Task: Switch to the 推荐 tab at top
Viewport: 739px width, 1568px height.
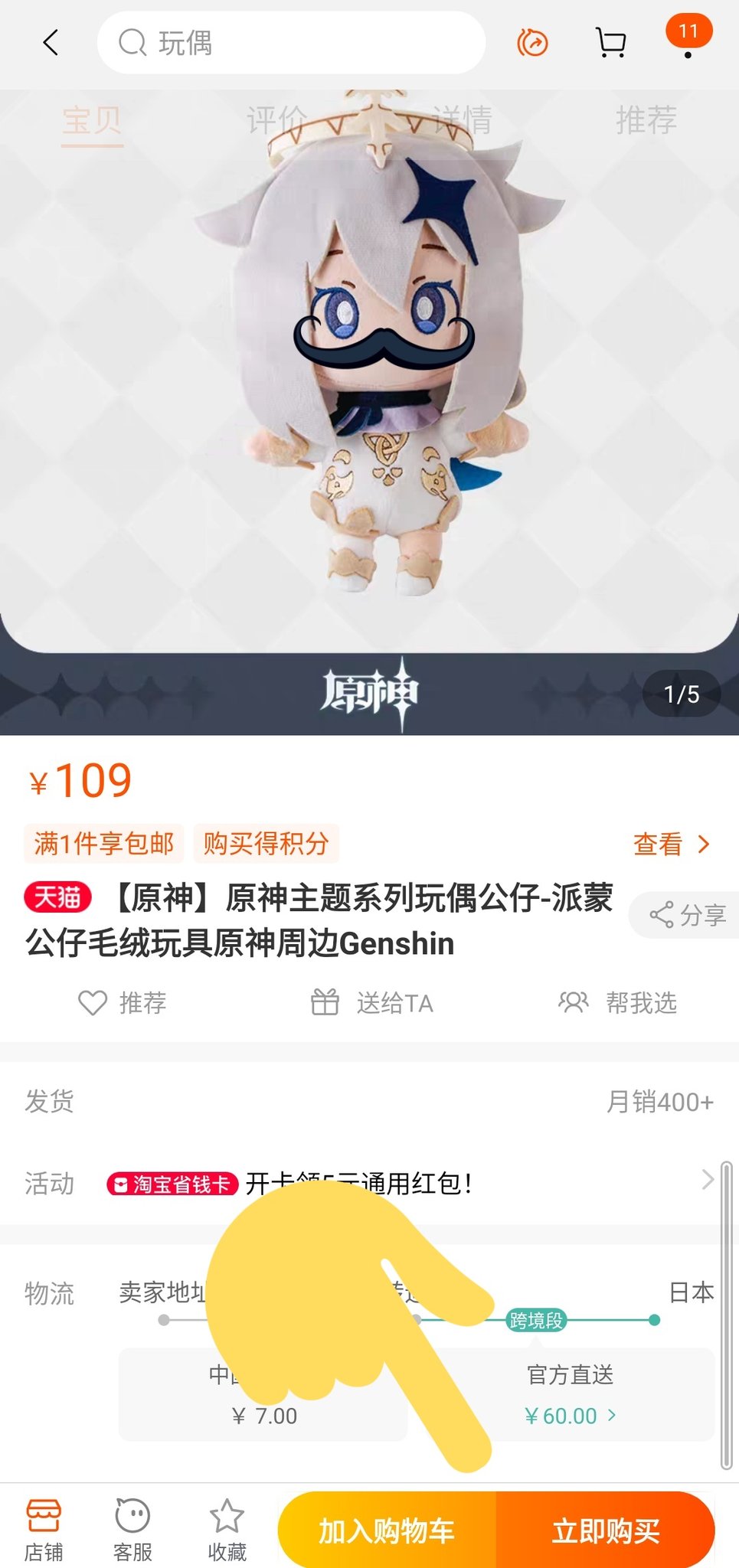Action: pos(646,120)
